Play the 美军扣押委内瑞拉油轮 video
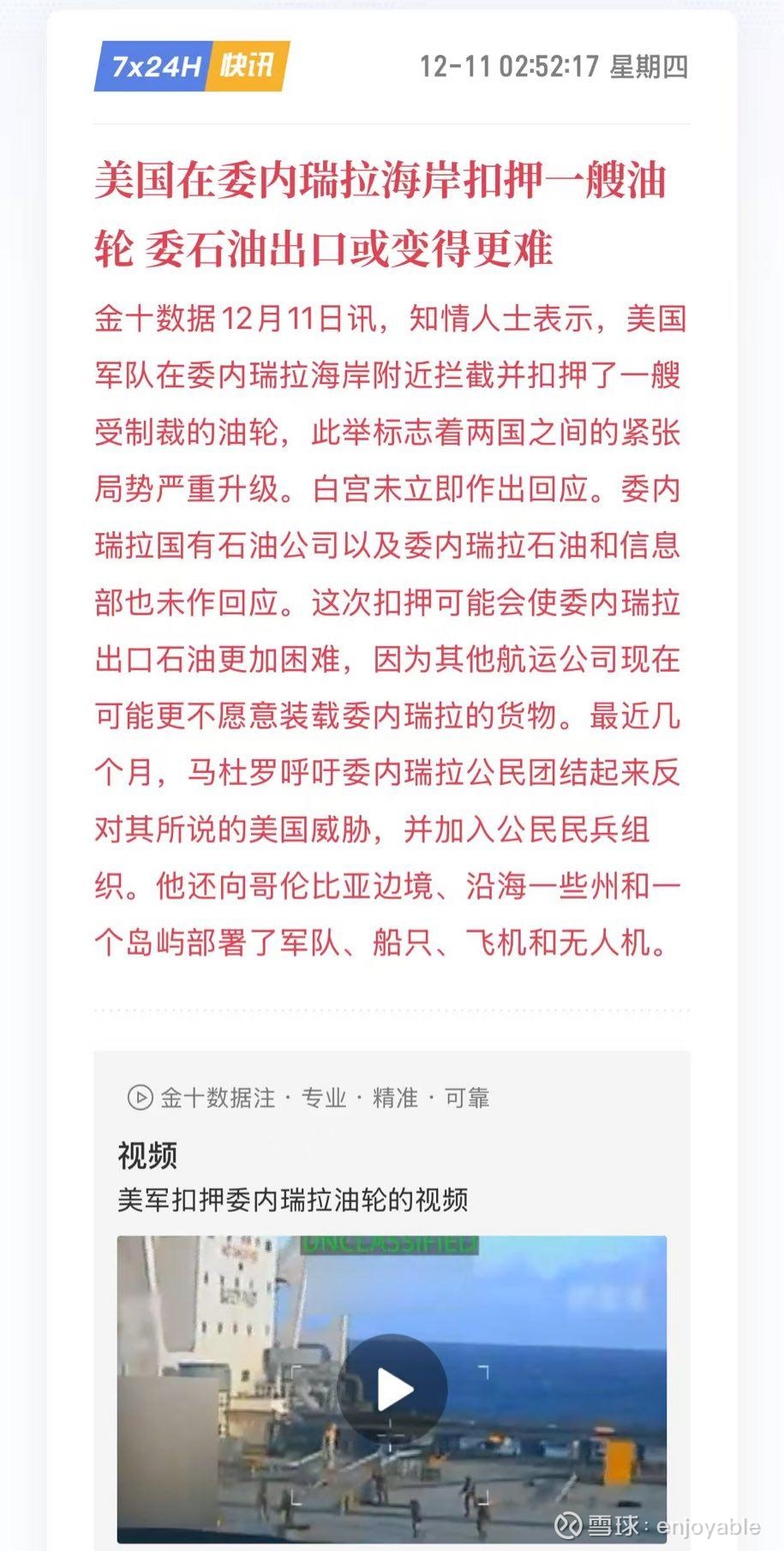This screenshot has width=784, height=1551. tap(392, 1388)
